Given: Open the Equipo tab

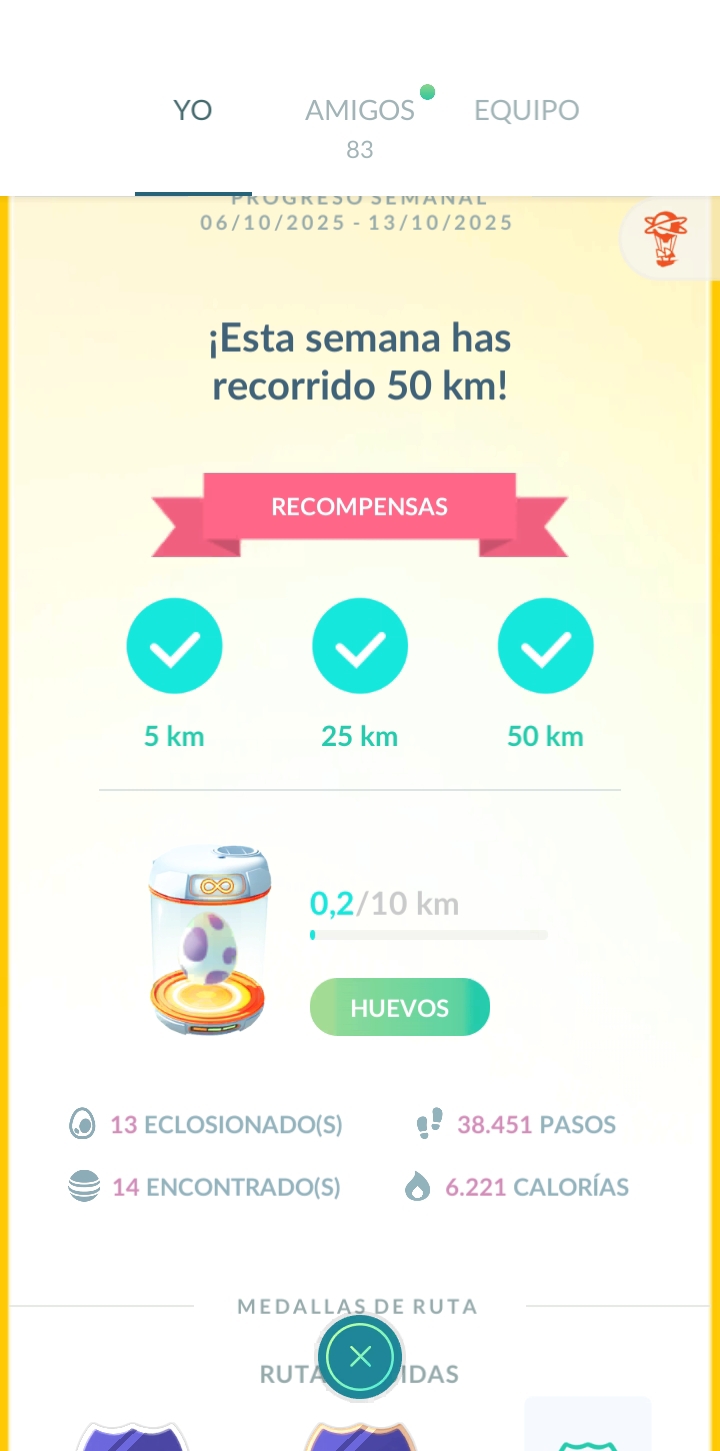Looking at the screenshot, I should (x=526, y=111).
